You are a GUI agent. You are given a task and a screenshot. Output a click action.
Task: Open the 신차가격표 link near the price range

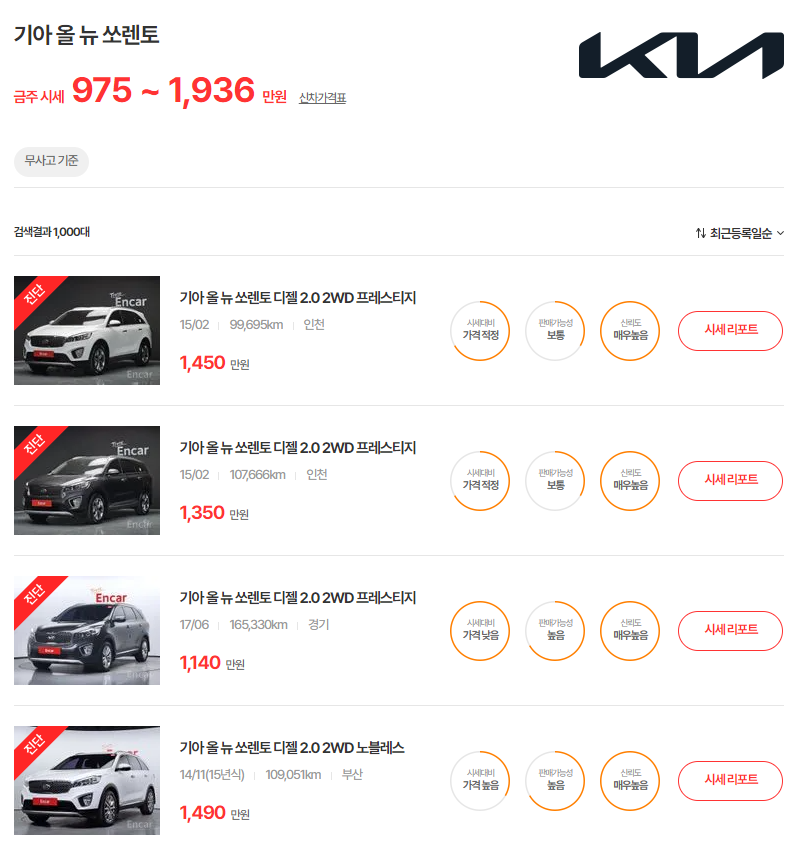point(324,95)
